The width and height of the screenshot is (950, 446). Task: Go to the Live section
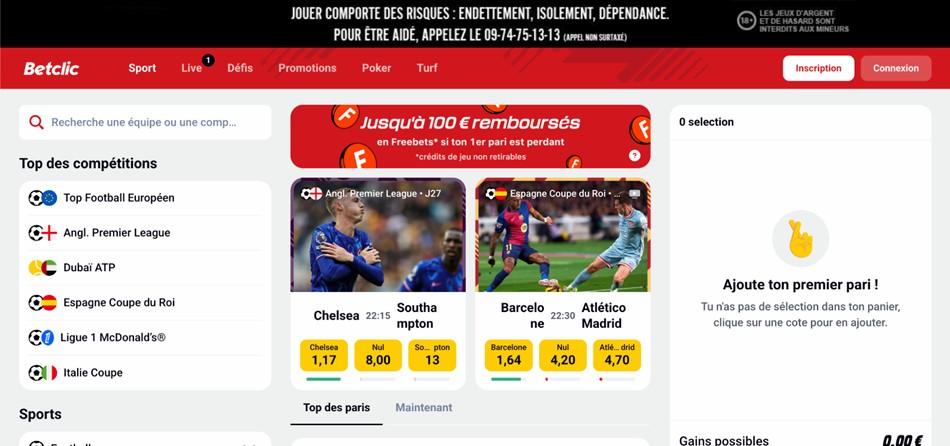pyautogui.click(x=191, y=68)
